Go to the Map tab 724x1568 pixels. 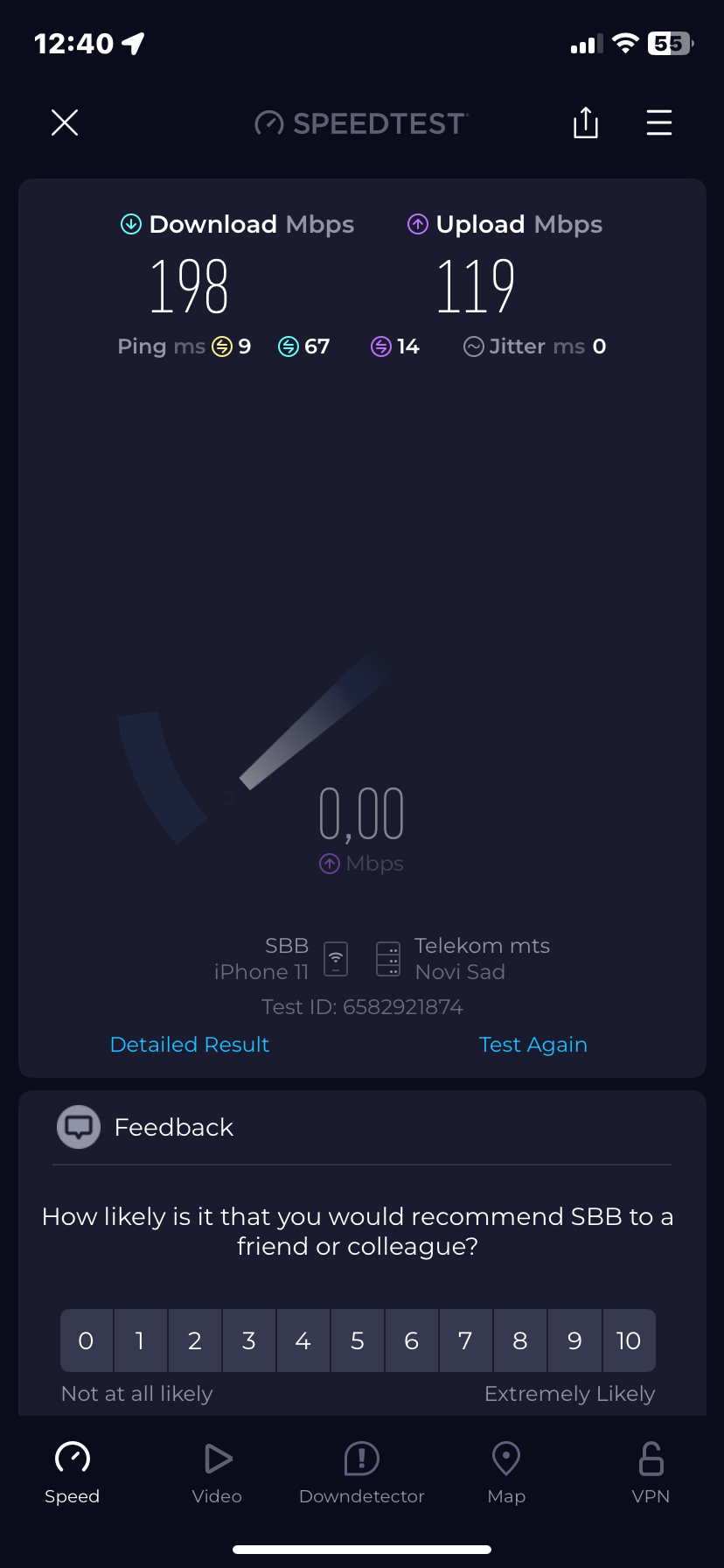506,1473
